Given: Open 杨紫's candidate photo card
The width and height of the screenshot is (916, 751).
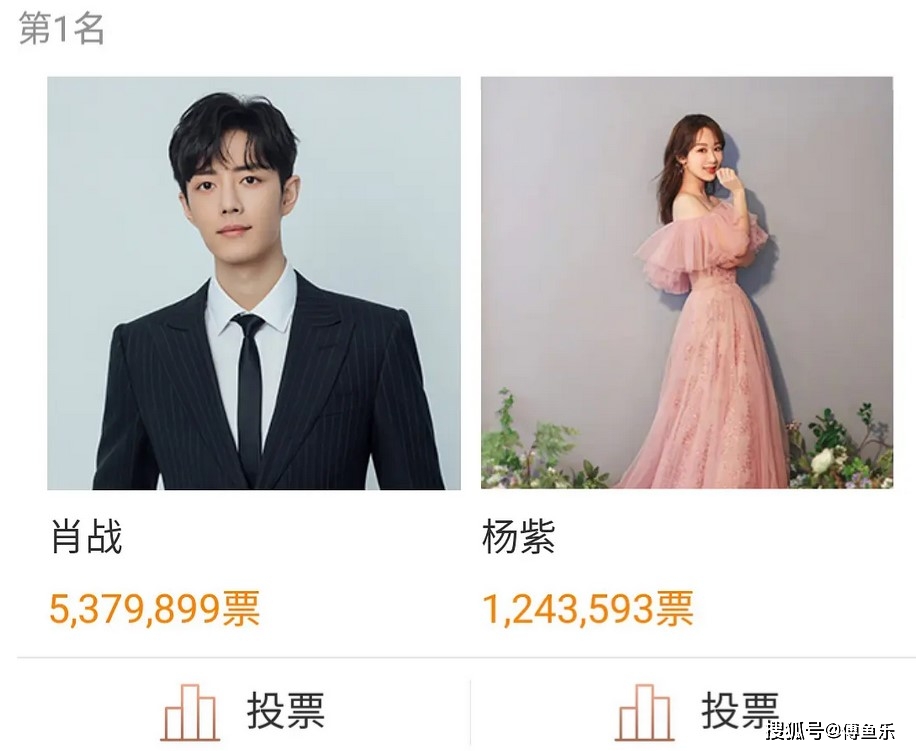Looking at the screenshot, I should click(687, 283).
